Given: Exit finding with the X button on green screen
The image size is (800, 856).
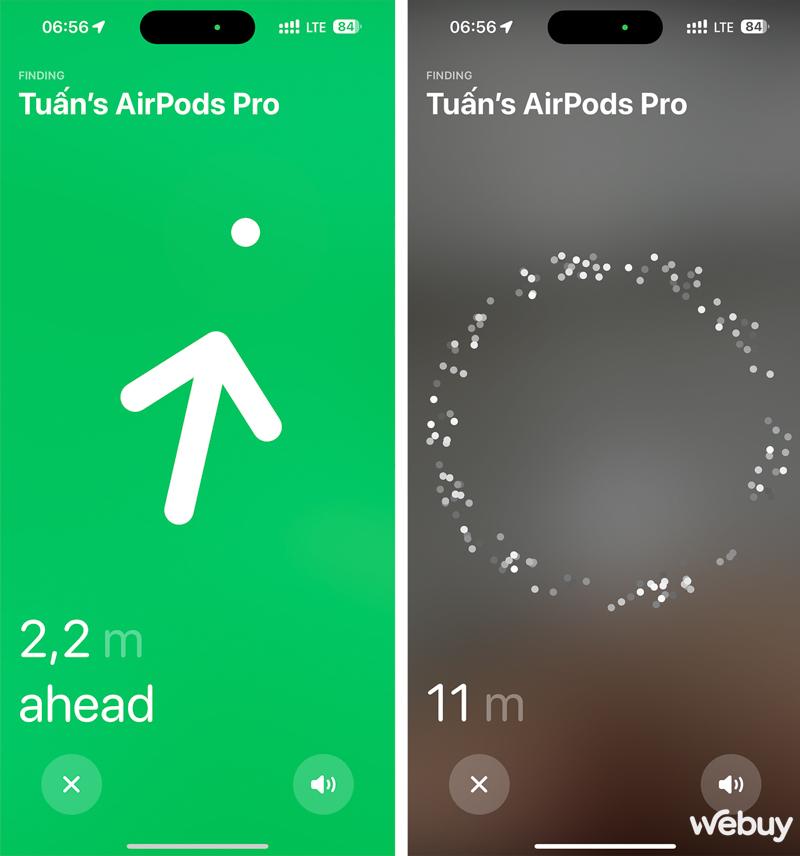Looking at the screenshot, I should pos(71,786).
